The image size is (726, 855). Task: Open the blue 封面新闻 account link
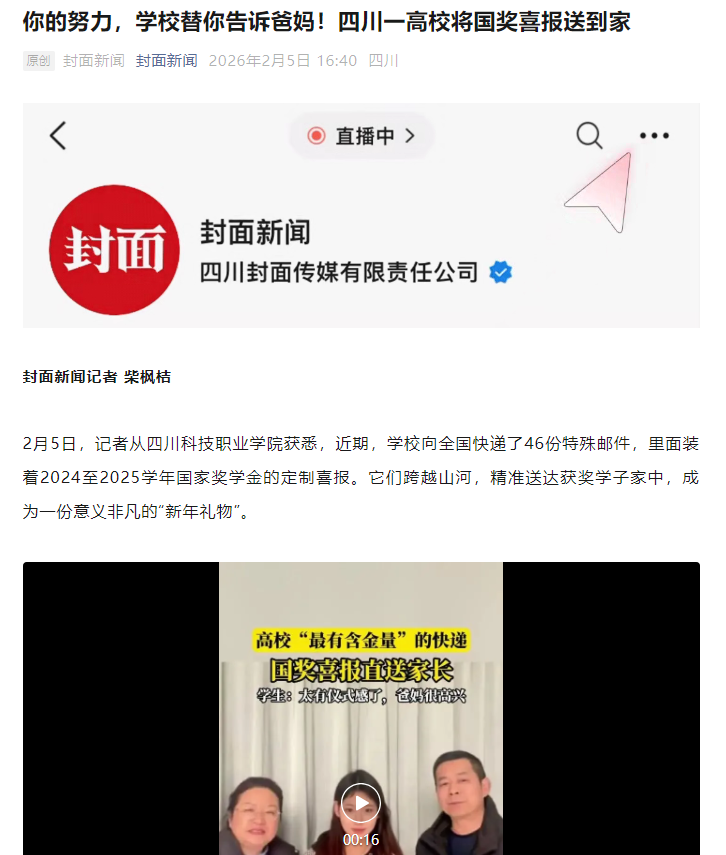[166, 61]
